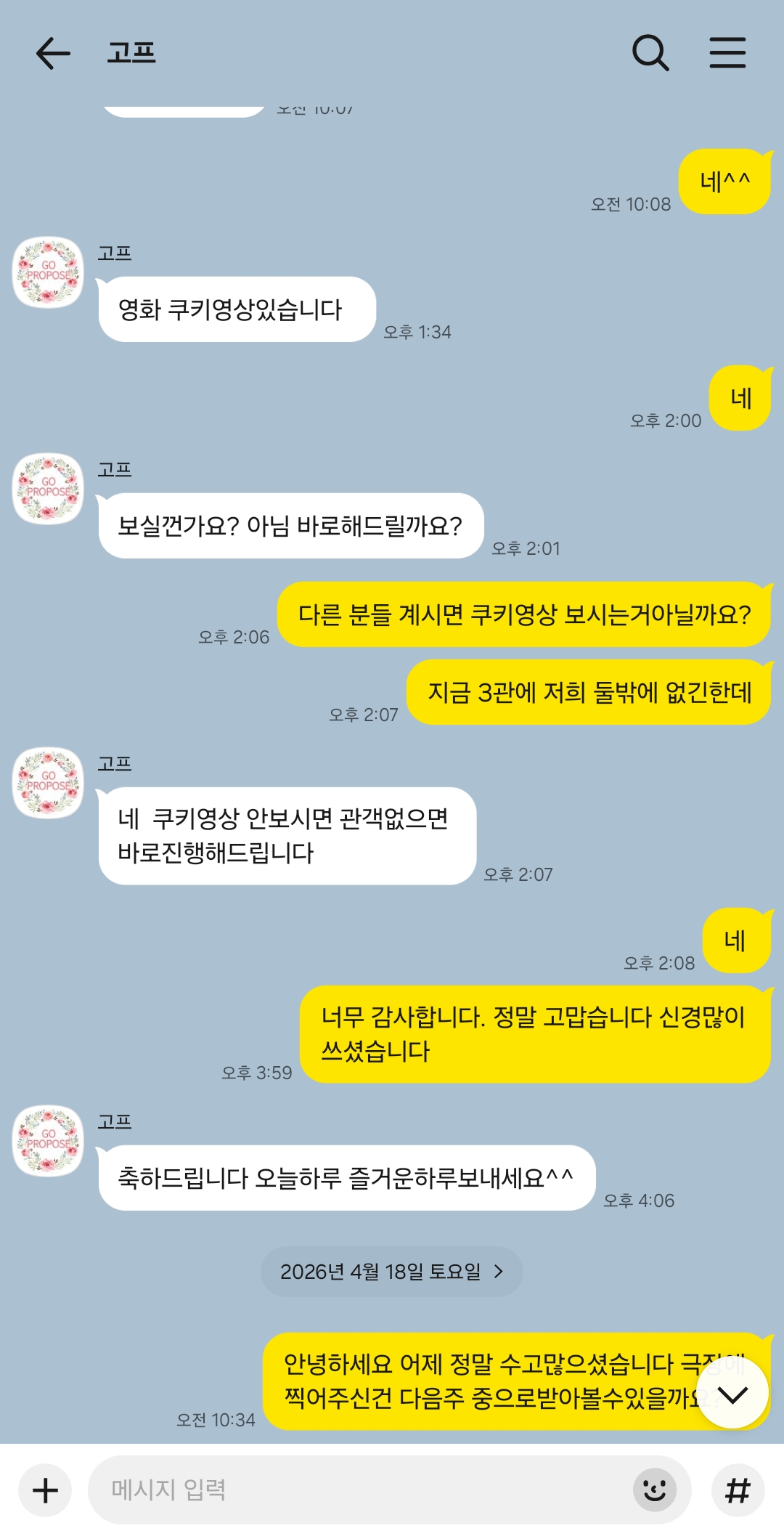Open the attachment plus menu

pyautogui.click(x=45, y=1490)
